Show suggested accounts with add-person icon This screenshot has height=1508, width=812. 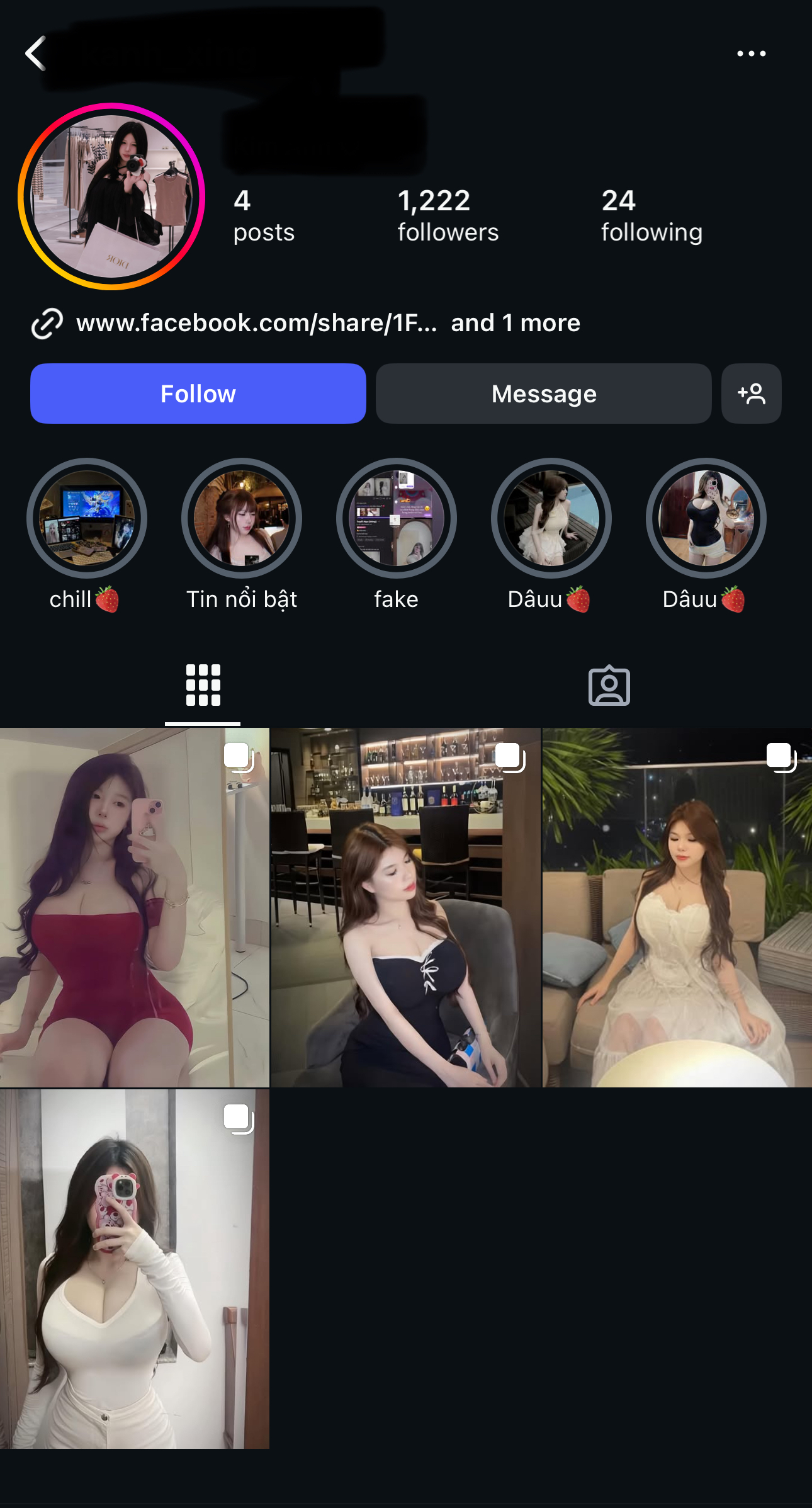(751, 394)
